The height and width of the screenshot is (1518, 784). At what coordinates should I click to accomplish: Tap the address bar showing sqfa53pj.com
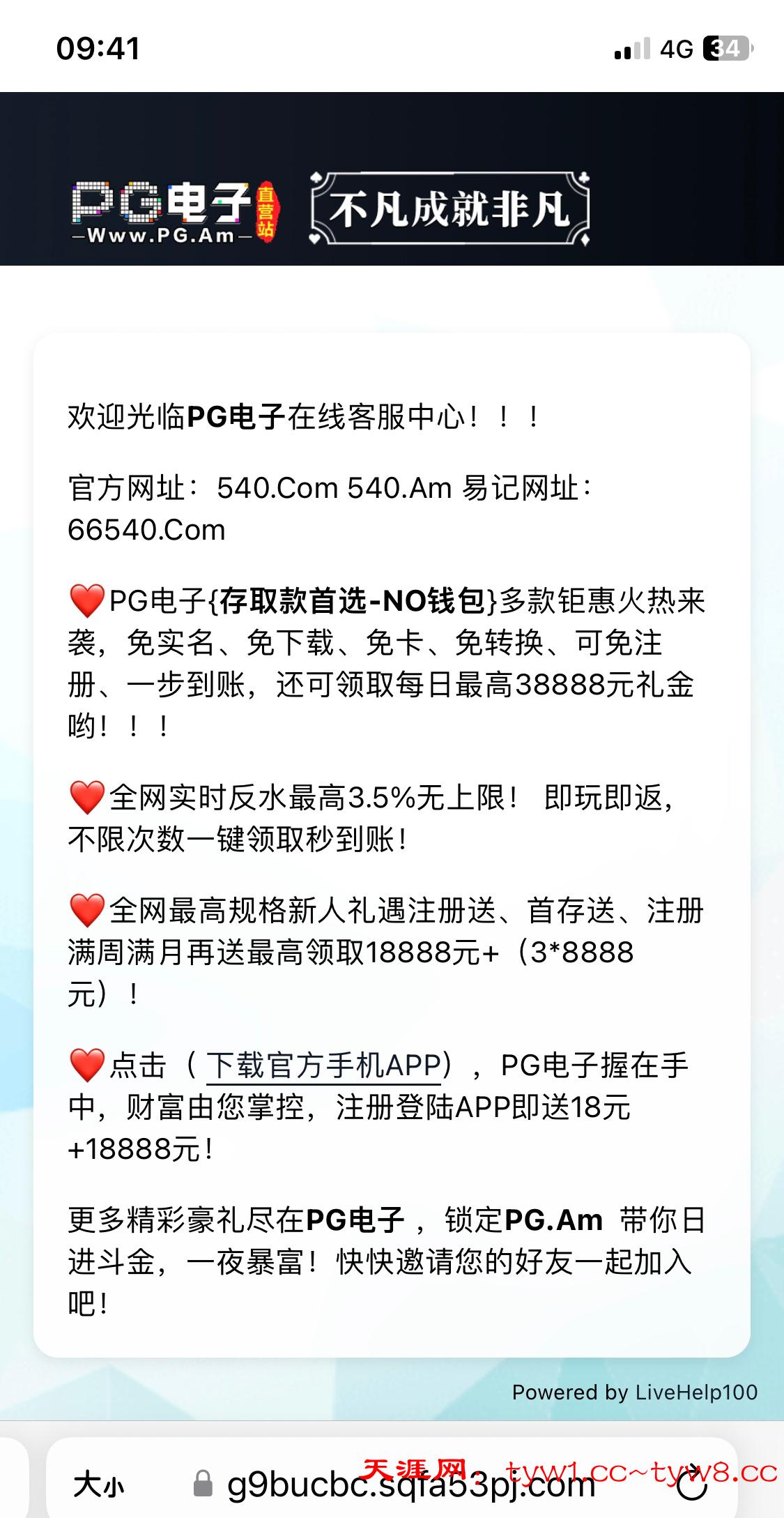click(411, 1486)
